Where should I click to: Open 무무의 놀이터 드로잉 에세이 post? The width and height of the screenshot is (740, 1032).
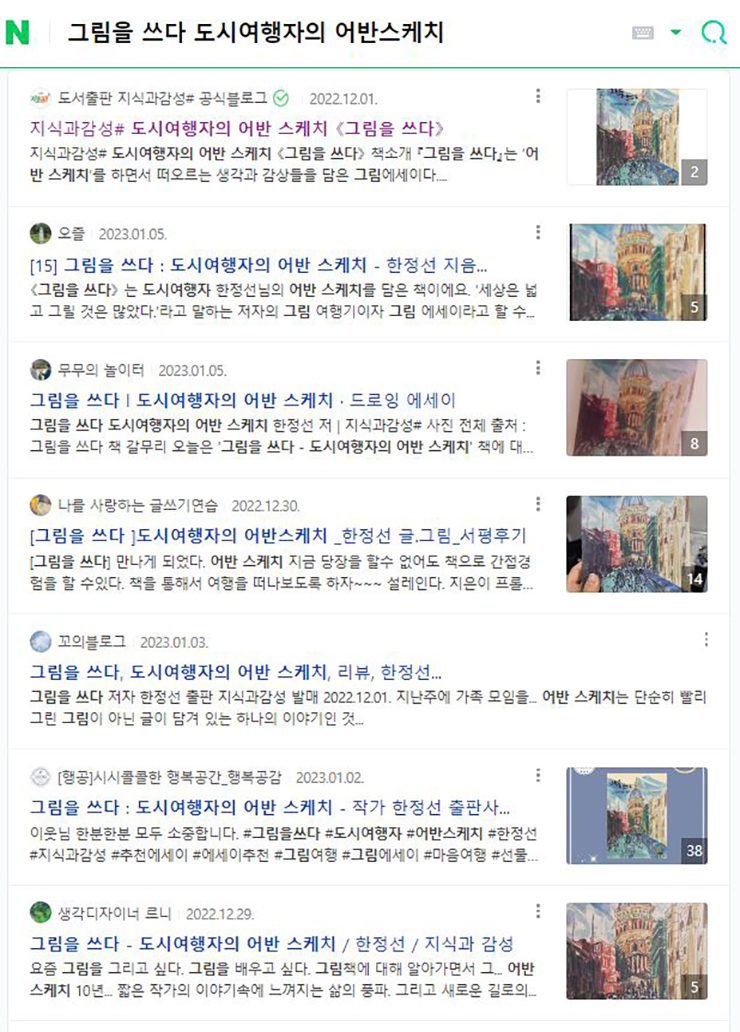click(x=243, y=400)
